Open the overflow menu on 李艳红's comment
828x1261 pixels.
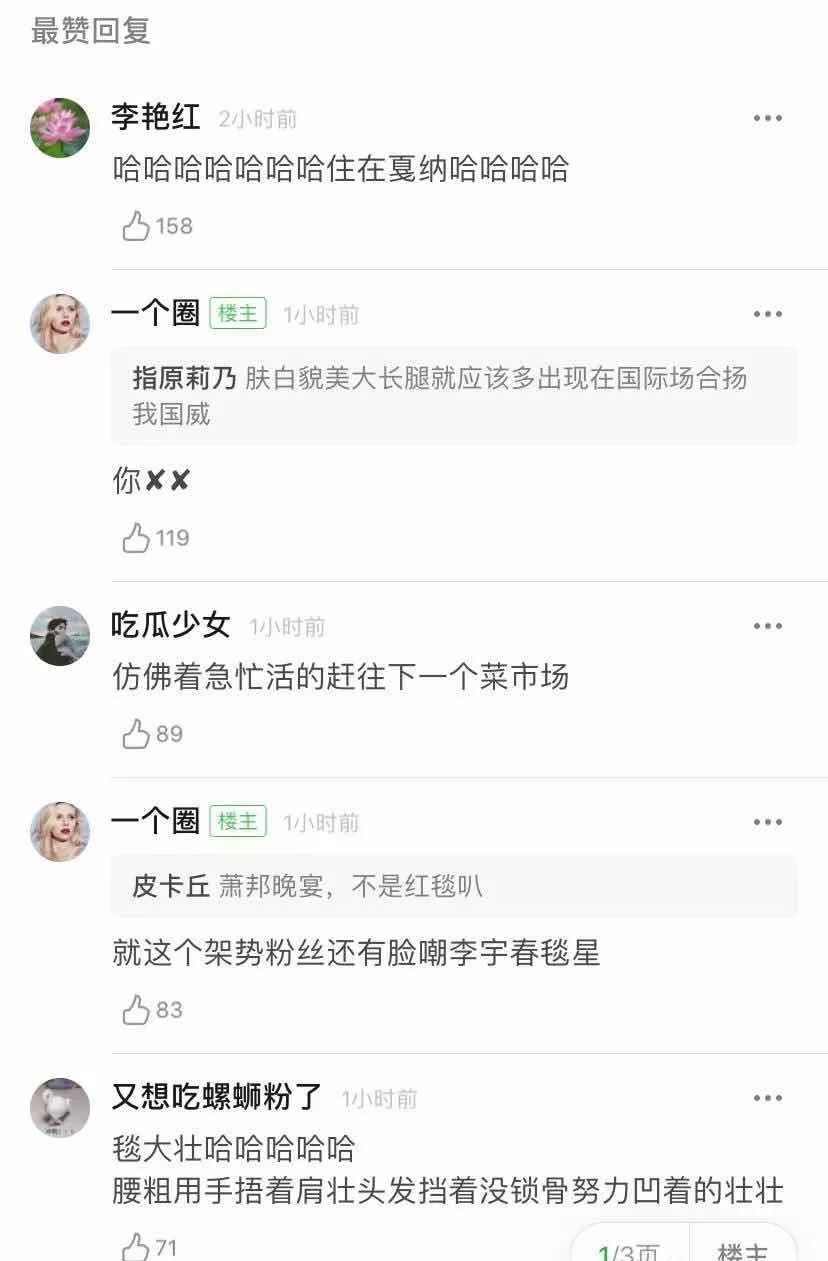click(x=767, y=118)
